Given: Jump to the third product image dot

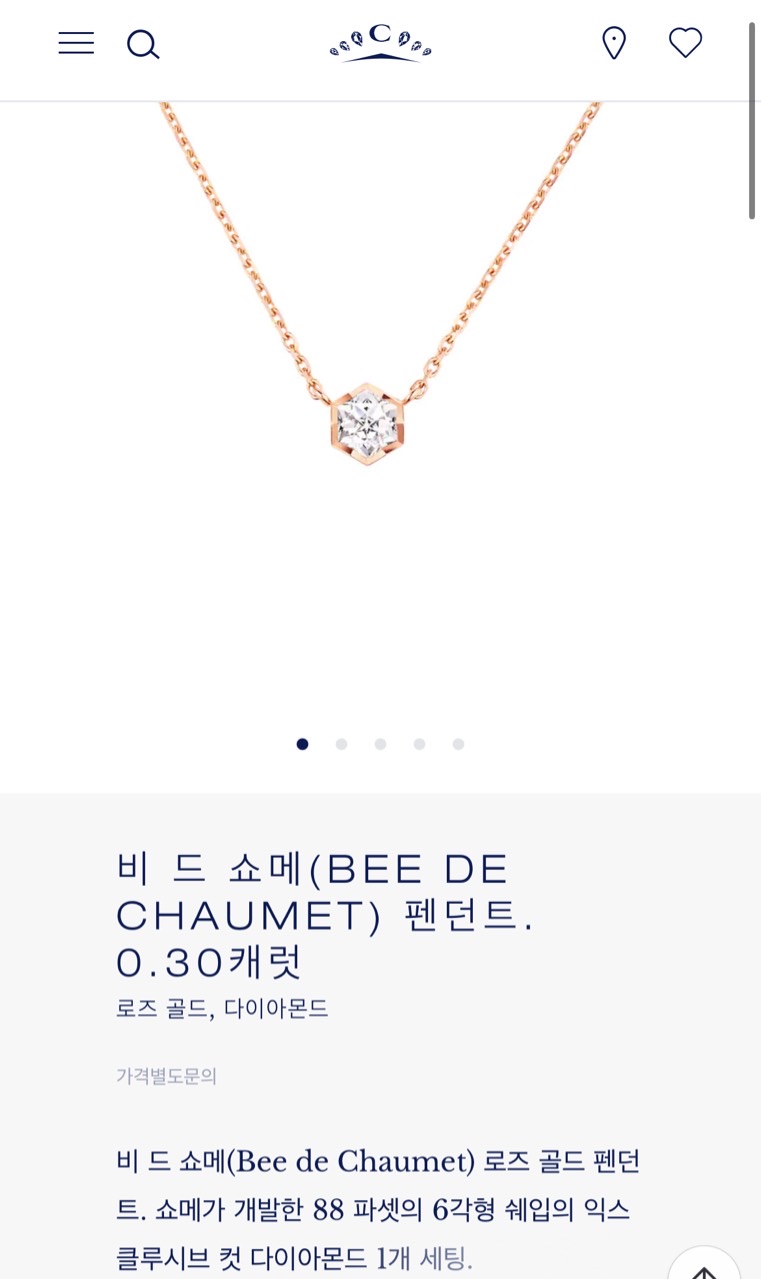Looking at the screenshot, I should click(x=380, y=744).
